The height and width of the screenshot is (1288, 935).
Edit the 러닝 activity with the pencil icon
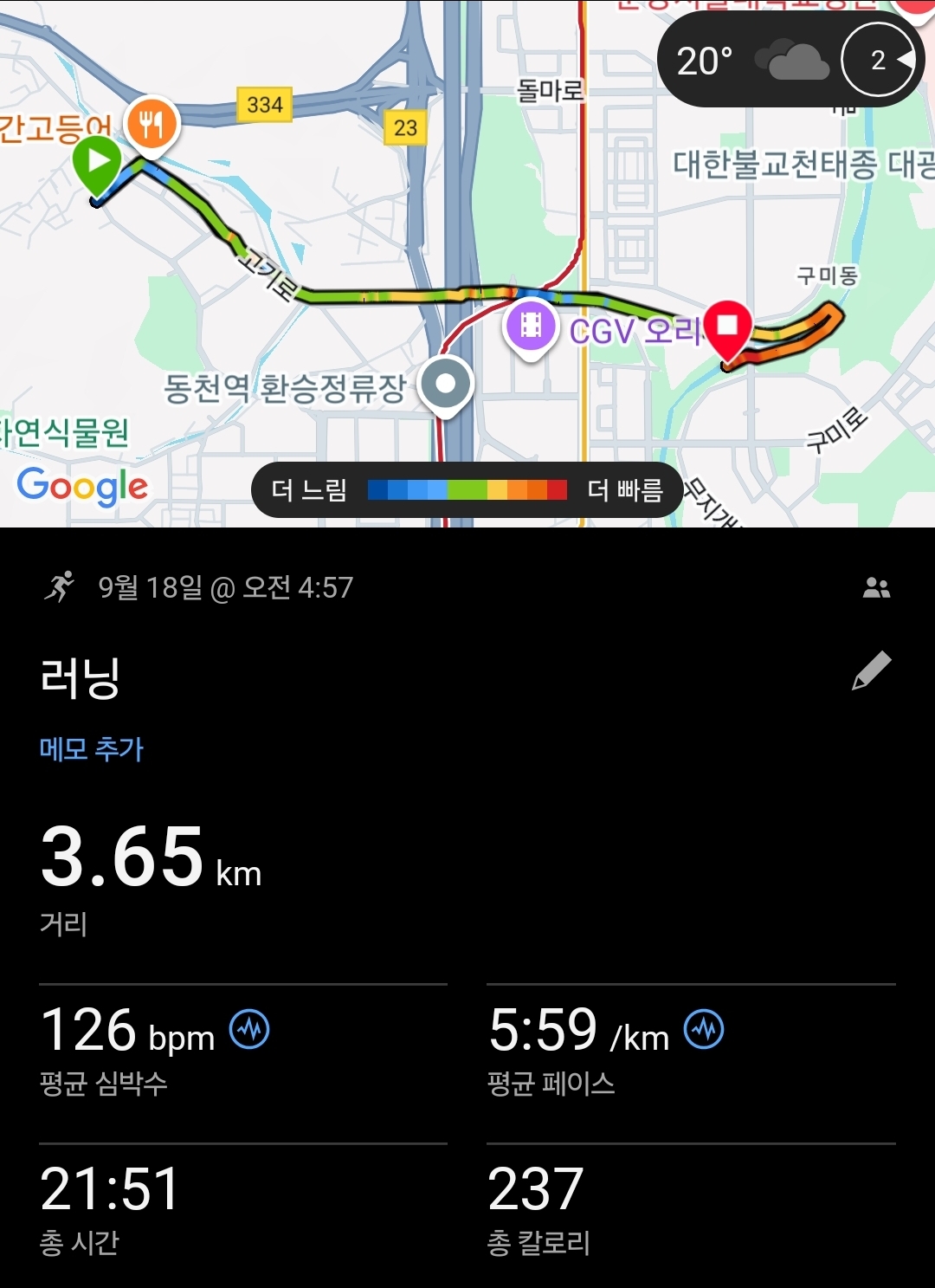point(871,671)
